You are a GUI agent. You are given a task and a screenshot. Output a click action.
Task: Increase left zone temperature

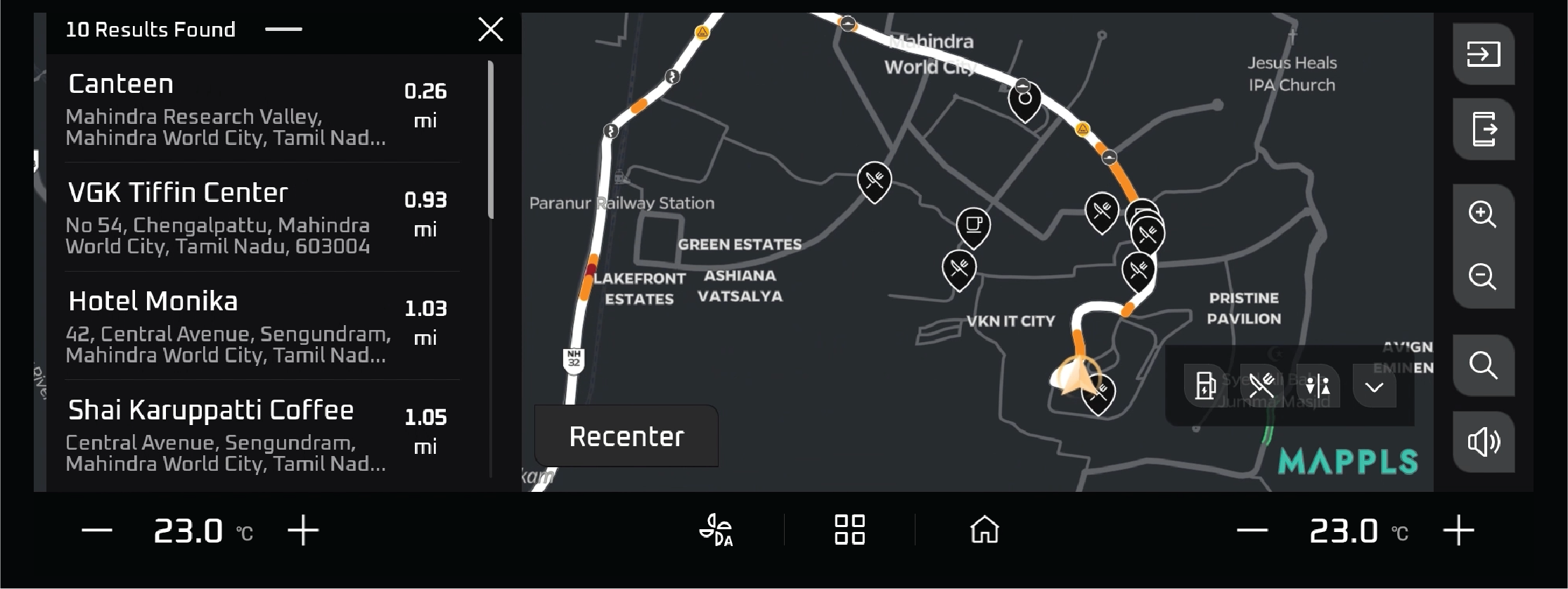tap(303, 531)
